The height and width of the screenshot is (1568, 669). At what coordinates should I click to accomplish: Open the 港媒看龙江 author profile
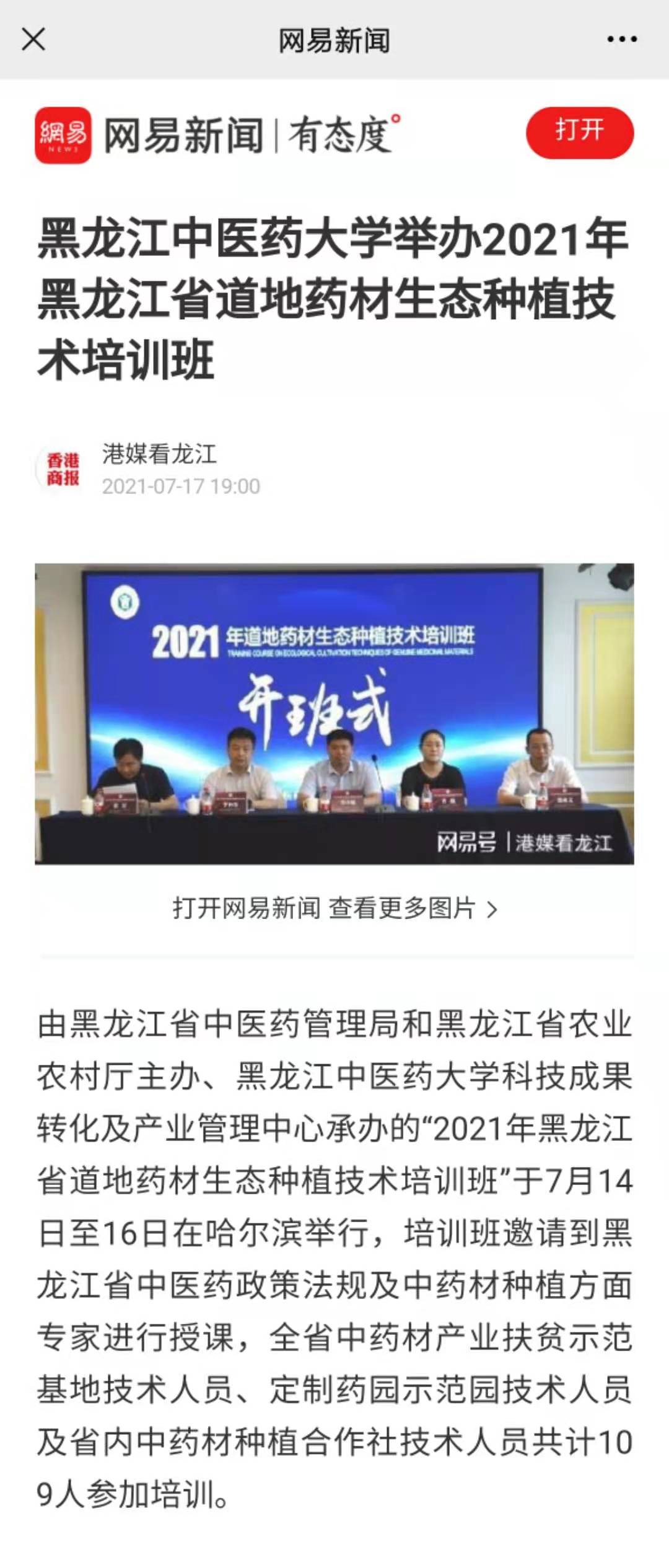pyautogui.click(x=159, y=454)
